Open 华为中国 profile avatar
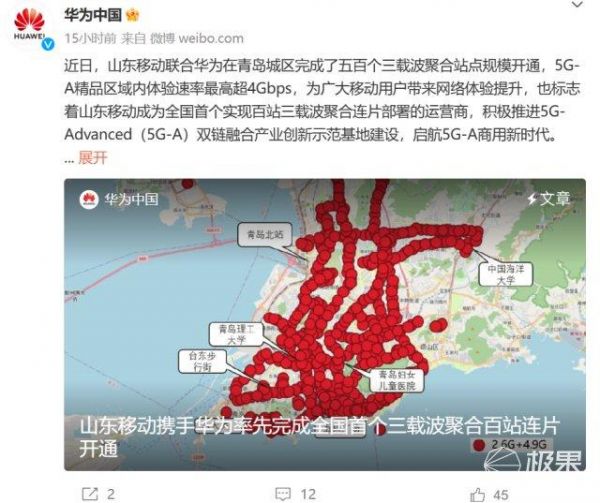 pyautogui.click(x=32, y=29)
